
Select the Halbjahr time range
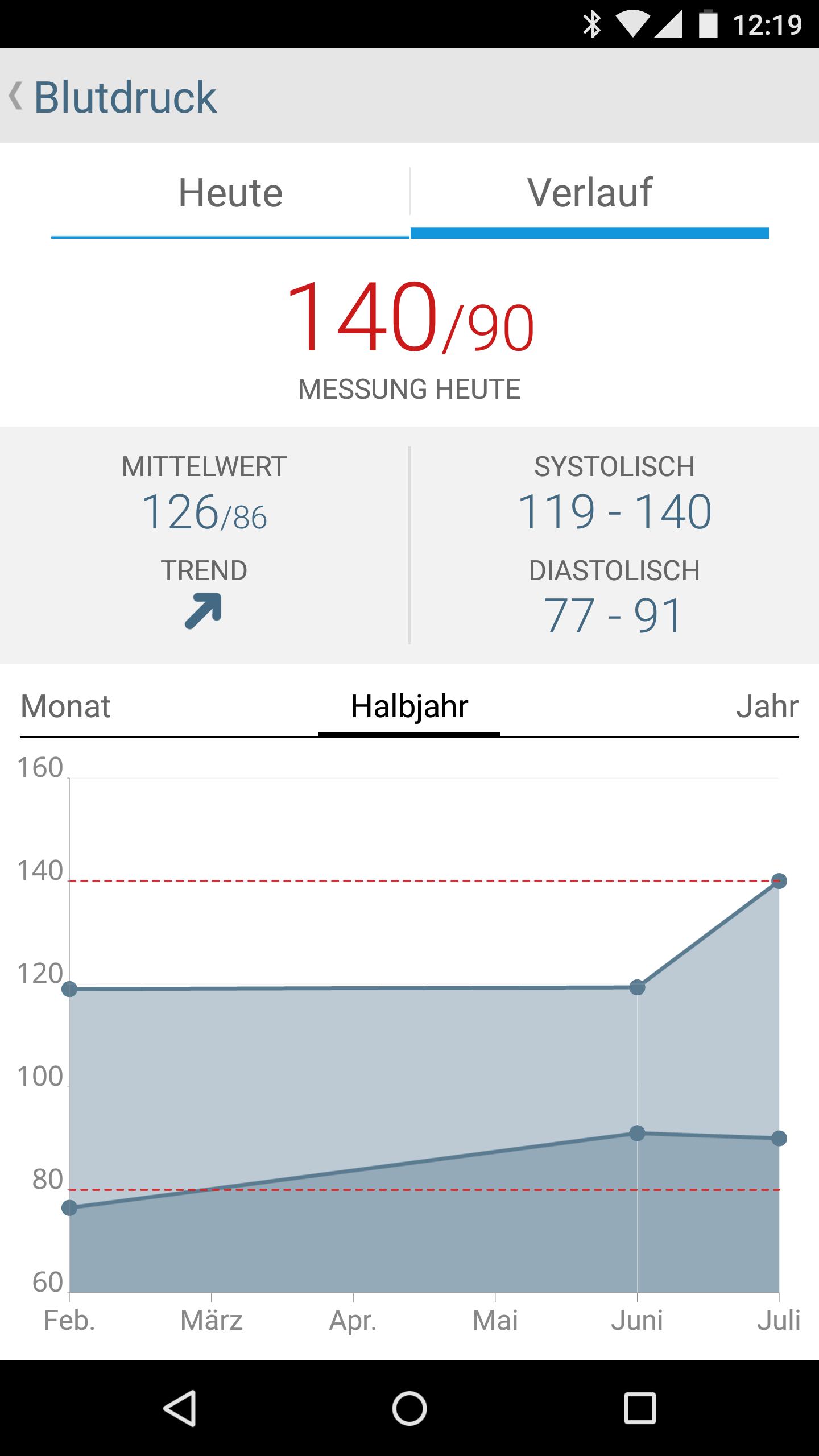click(409, 707)
